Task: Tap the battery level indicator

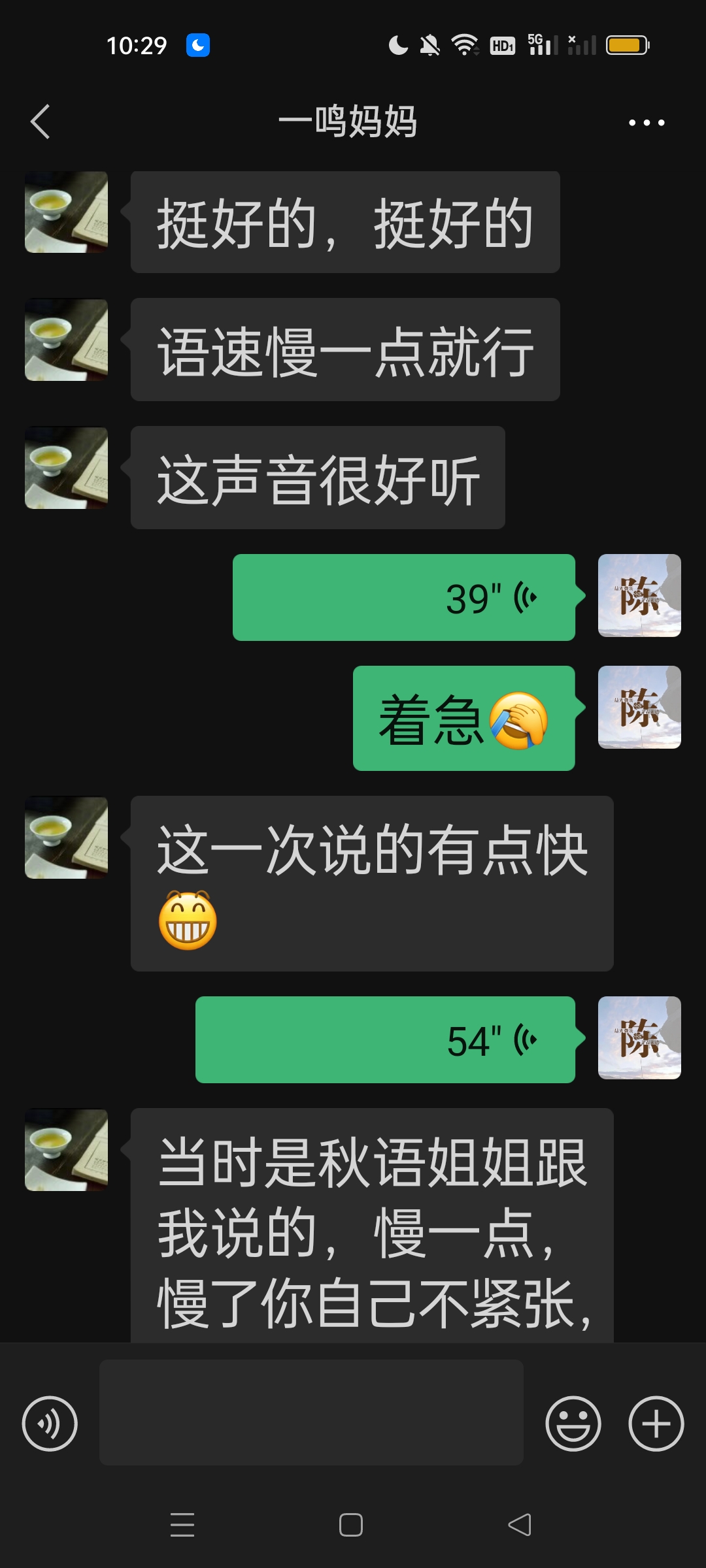Action: (628, 46)
